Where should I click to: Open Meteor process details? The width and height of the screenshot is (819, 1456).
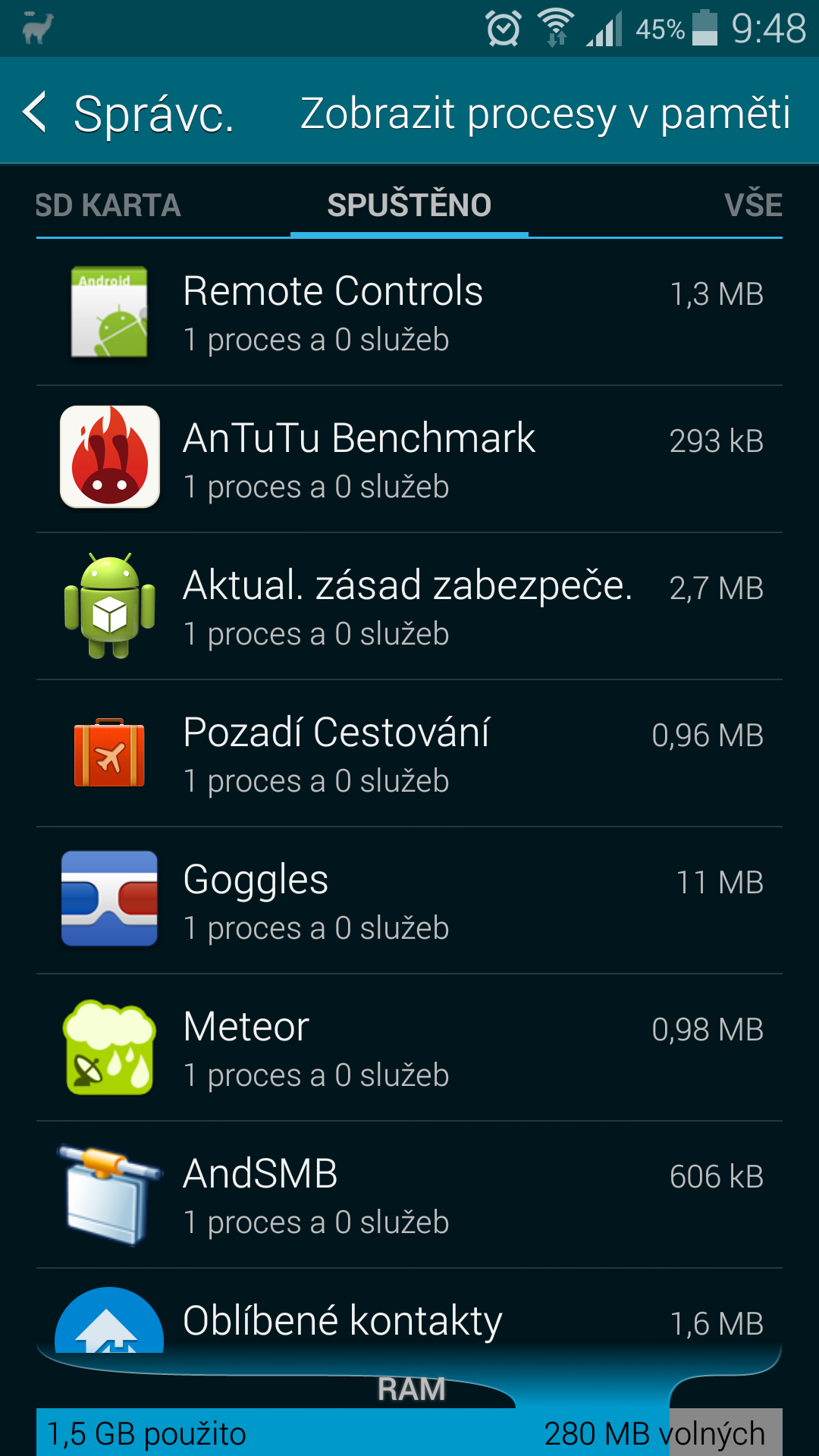click(x=409, y=1048)
